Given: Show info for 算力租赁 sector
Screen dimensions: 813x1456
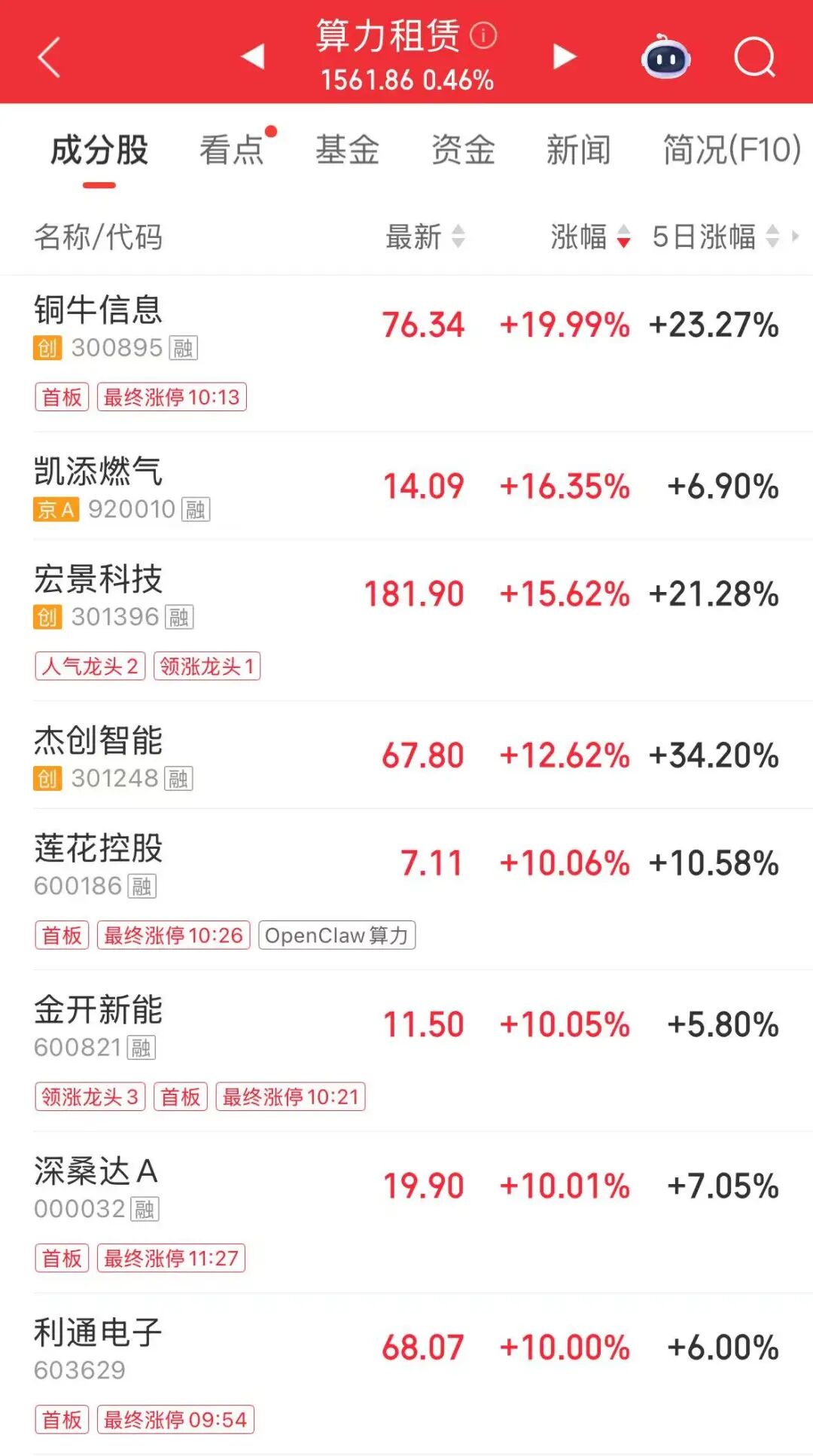Looking at the screenshot, I should click(483, 35).
